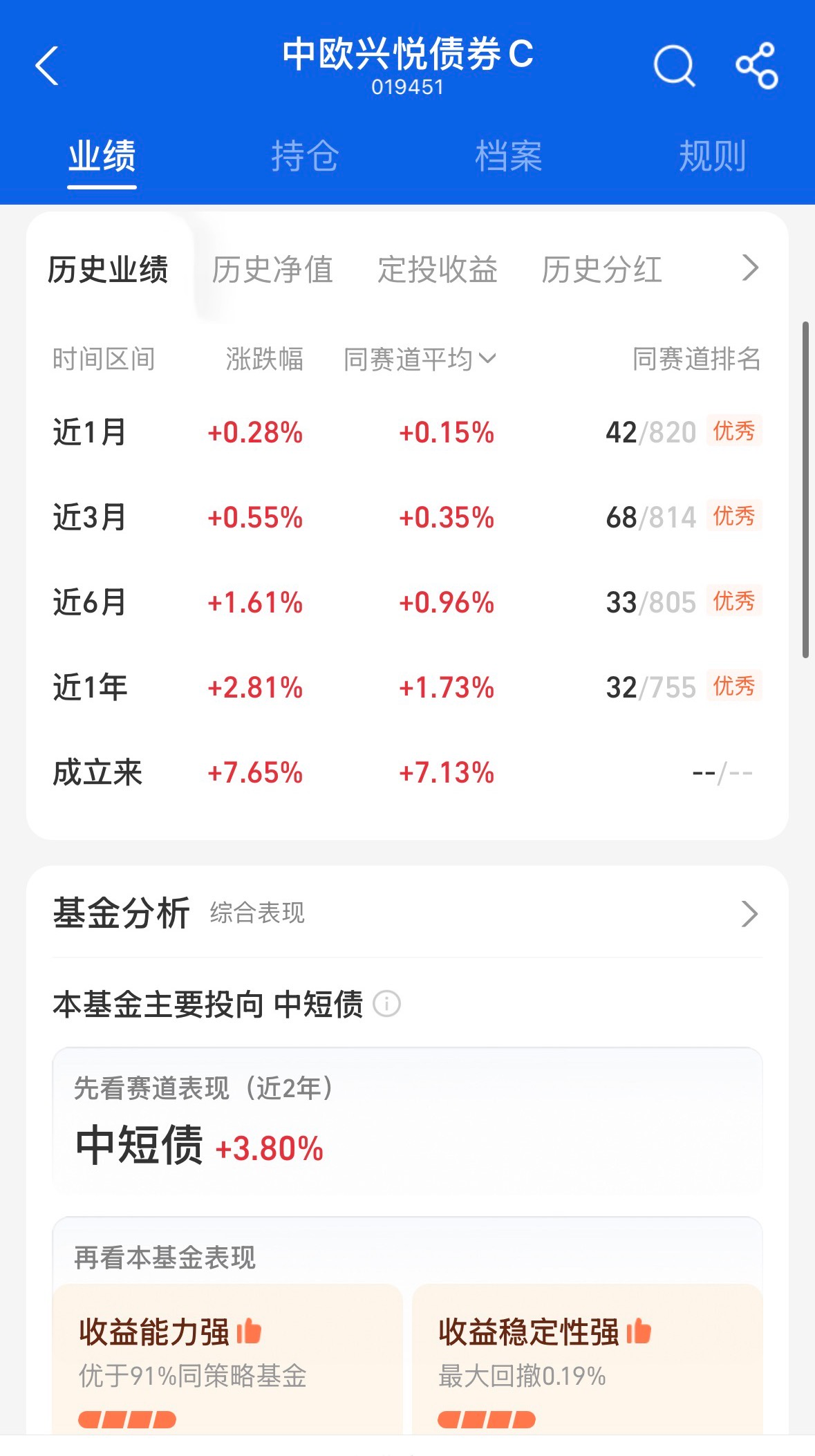Go back using the top-left arrow

[x=47, y=66]
